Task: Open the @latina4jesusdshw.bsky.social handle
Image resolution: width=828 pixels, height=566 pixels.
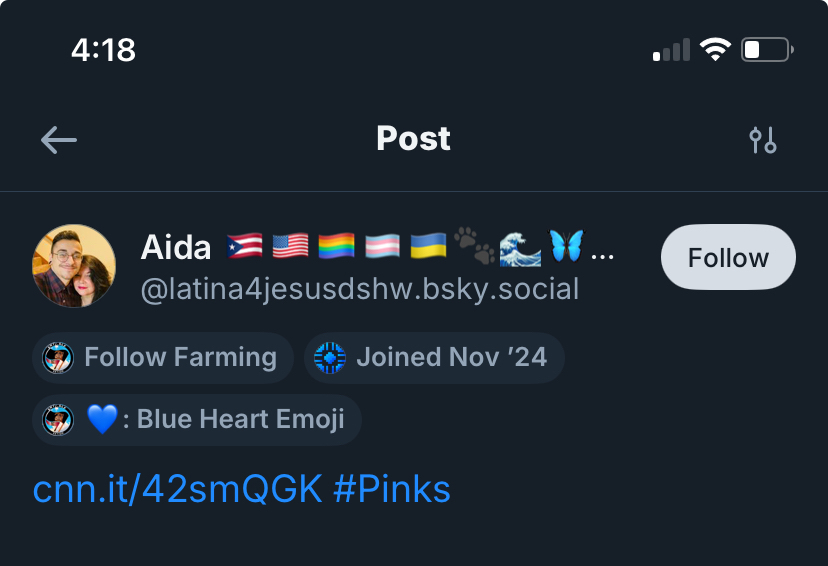Action: (x=360, y=290)
